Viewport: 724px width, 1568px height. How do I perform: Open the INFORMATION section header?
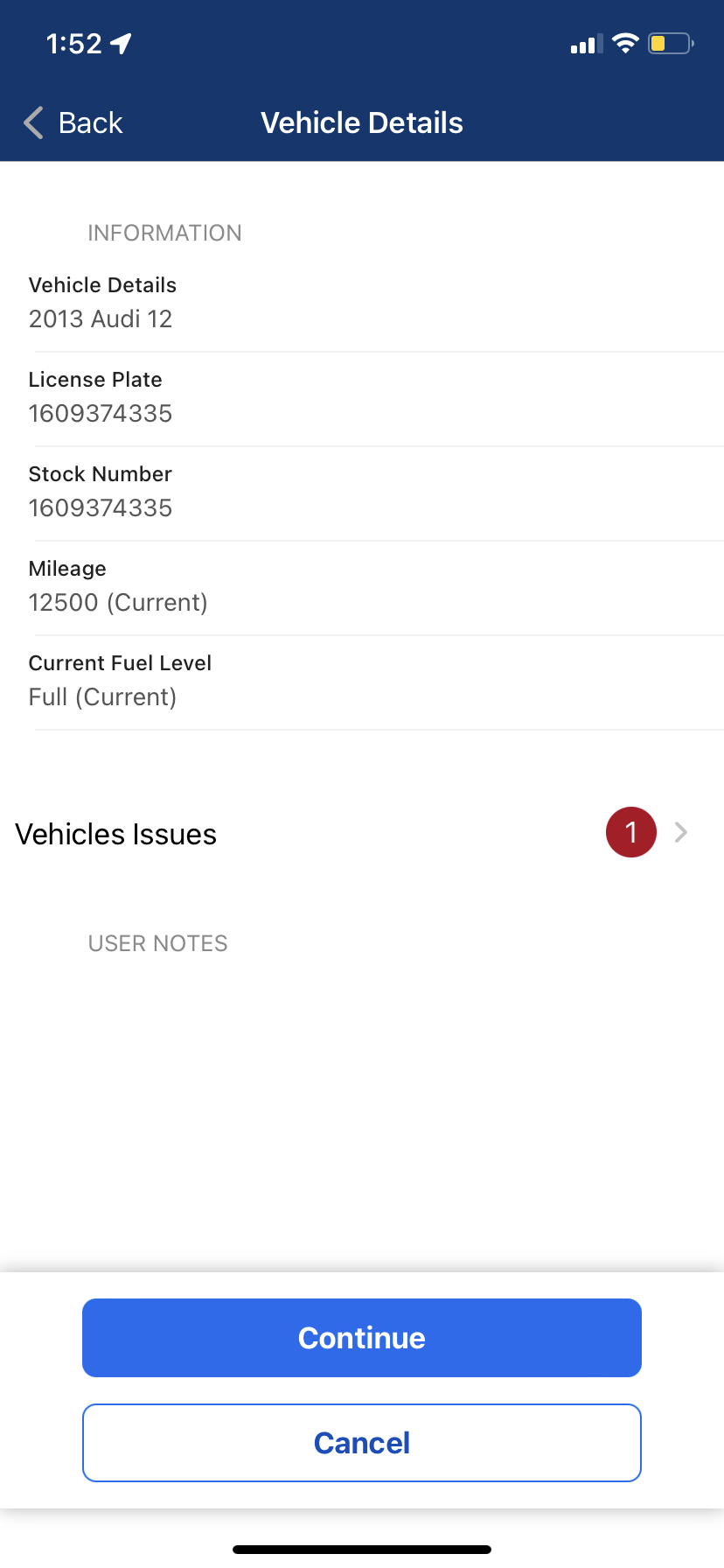[x=164, y=233]
